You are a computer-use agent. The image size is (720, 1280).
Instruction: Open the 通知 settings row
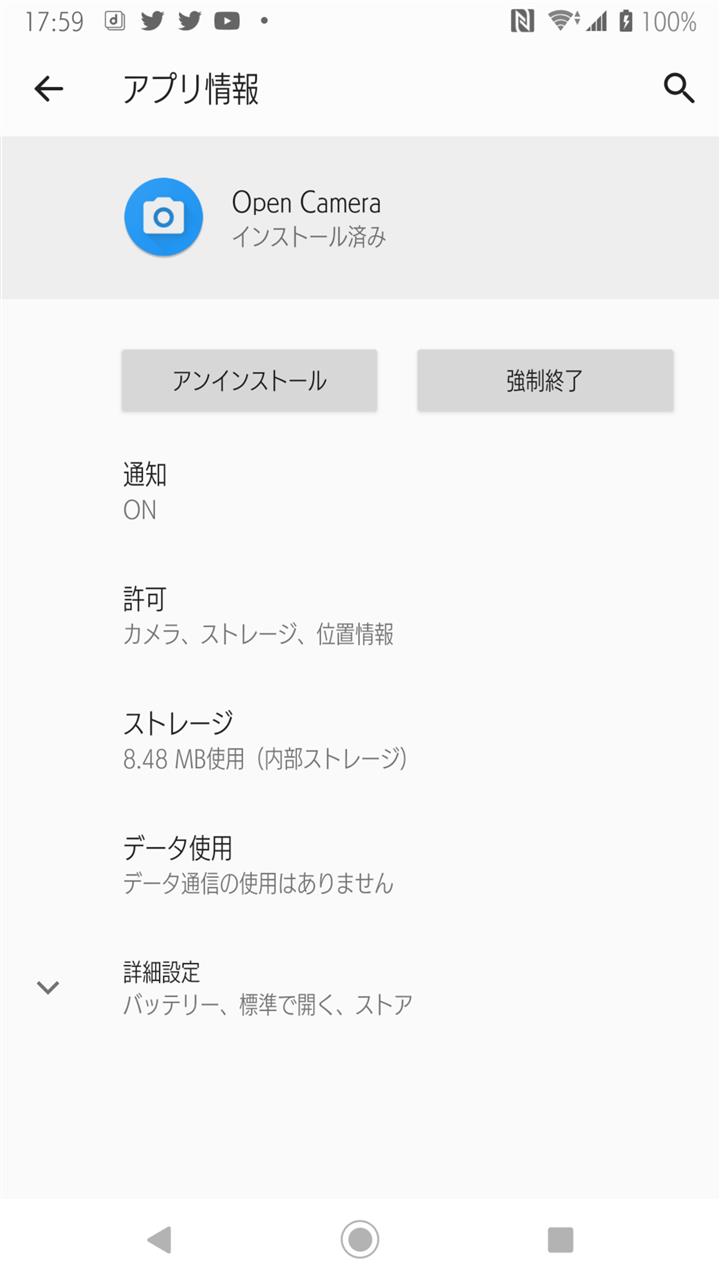click(360, 491)
